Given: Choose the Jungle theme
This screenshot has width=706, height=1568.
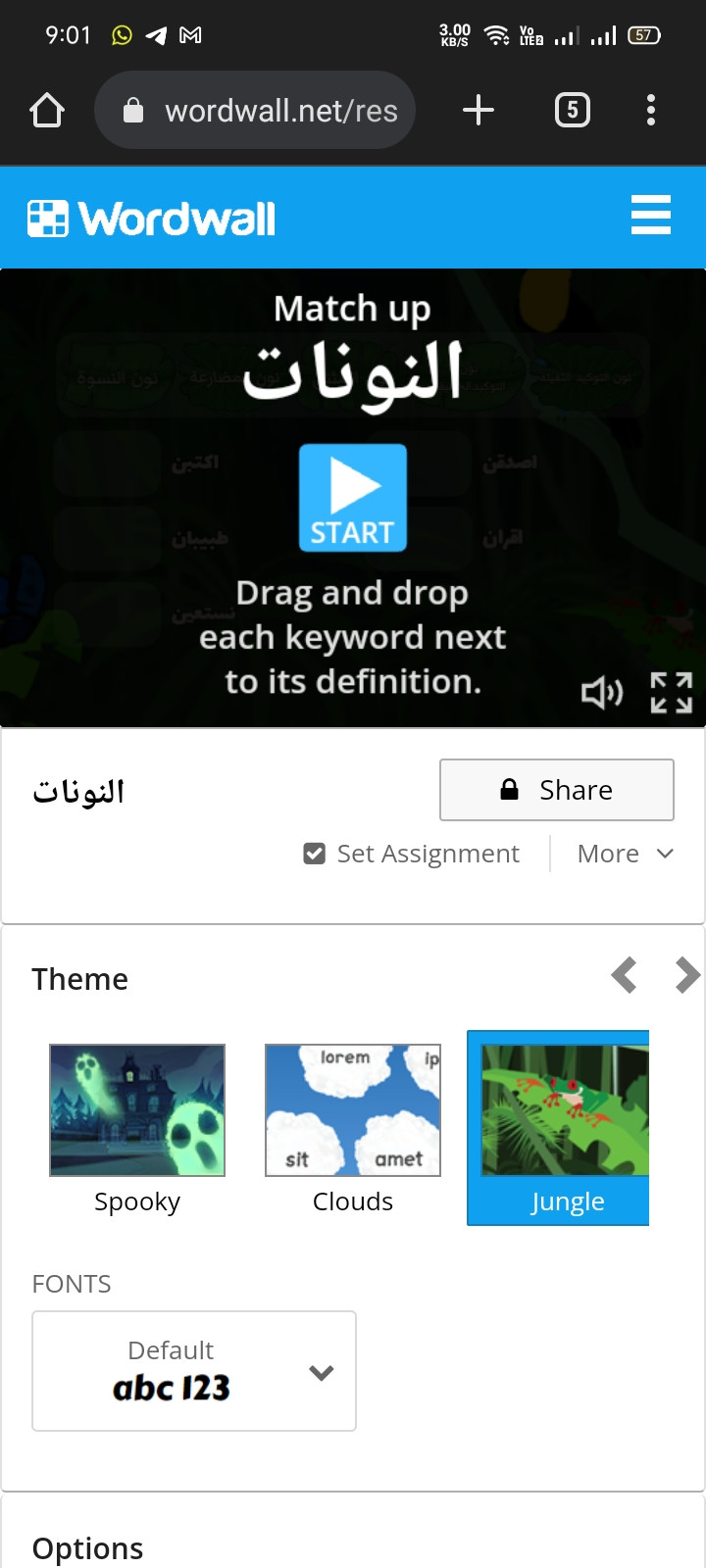Looking at the screenshot, I should (559, 1127).
